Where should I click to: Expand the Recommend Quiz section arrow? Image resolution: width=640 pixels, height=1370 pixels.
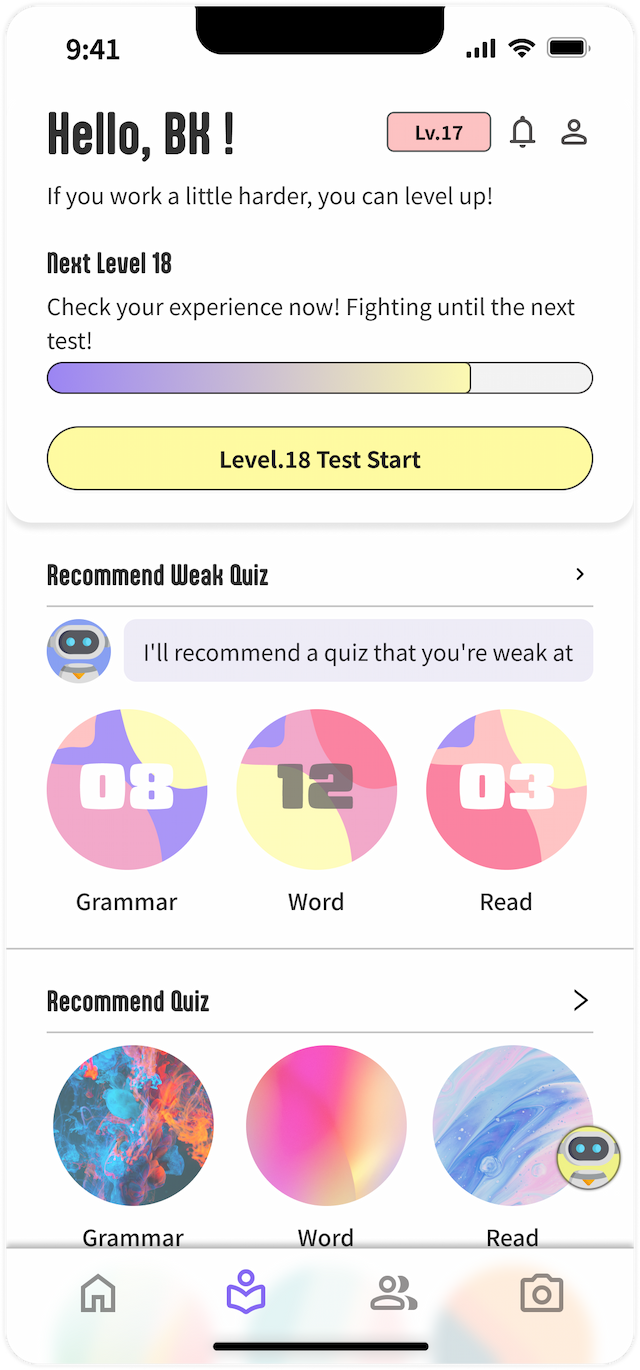580,1000
